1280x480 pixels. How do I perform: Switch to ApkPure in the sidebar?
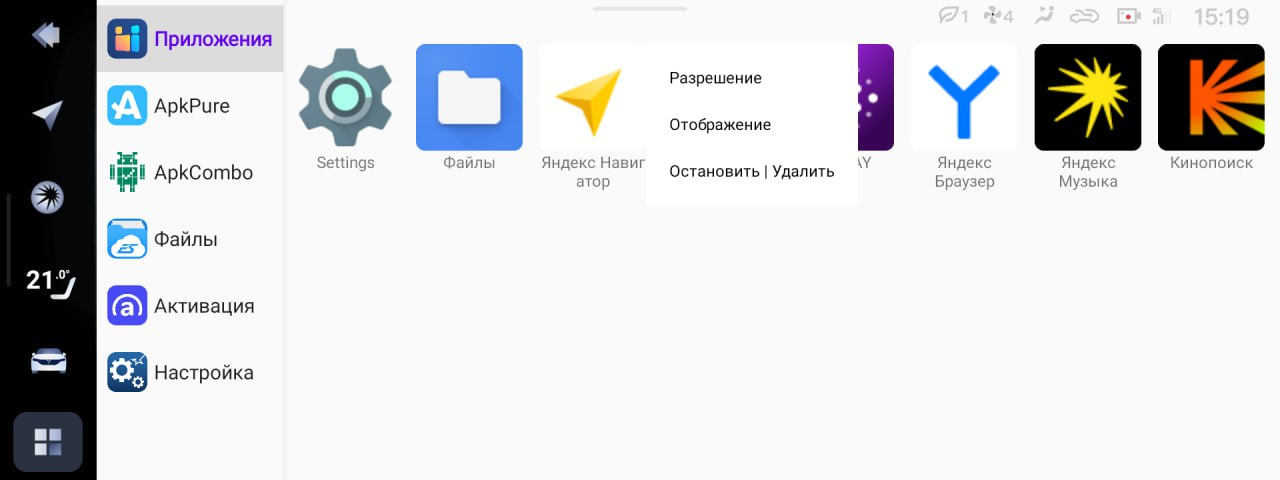[190, 105]
